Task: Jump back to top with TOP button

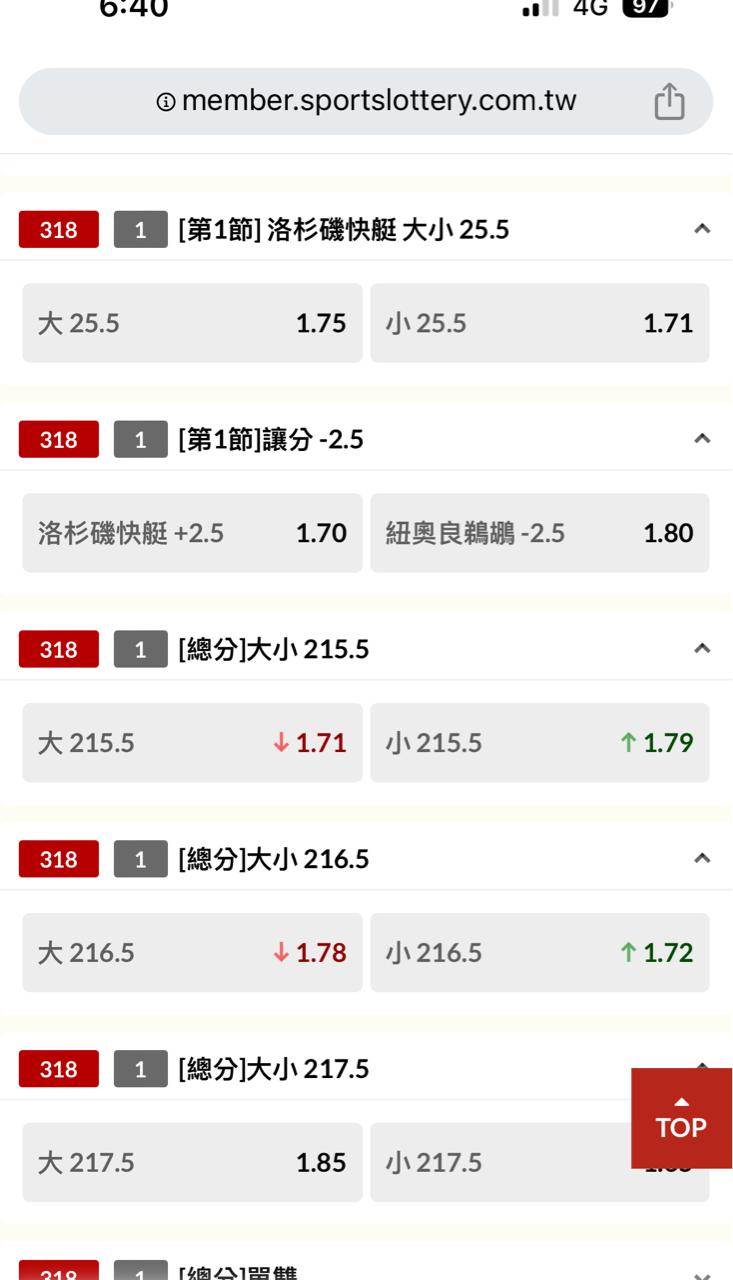Action: click(681, 1118)
